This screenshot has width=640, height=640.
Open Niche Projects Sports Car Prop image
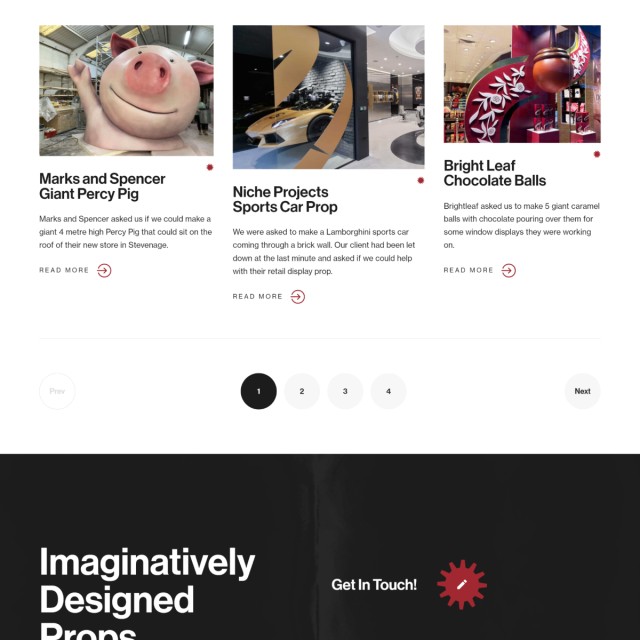click(x=328, y=97)
